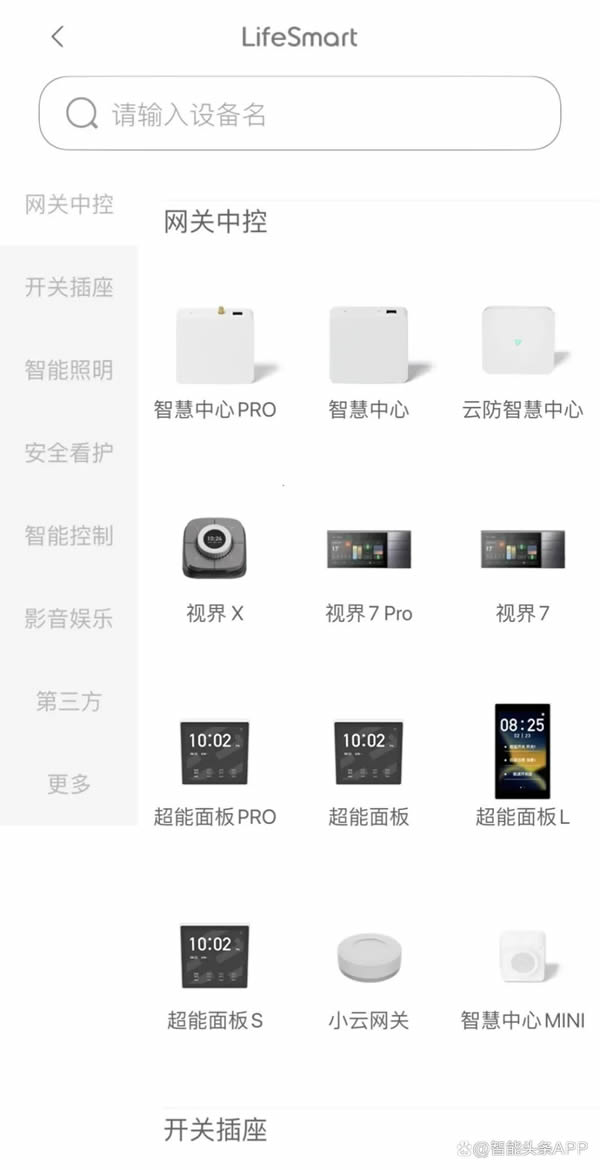Choose the 视界 7 Pro device

(369, 565)
